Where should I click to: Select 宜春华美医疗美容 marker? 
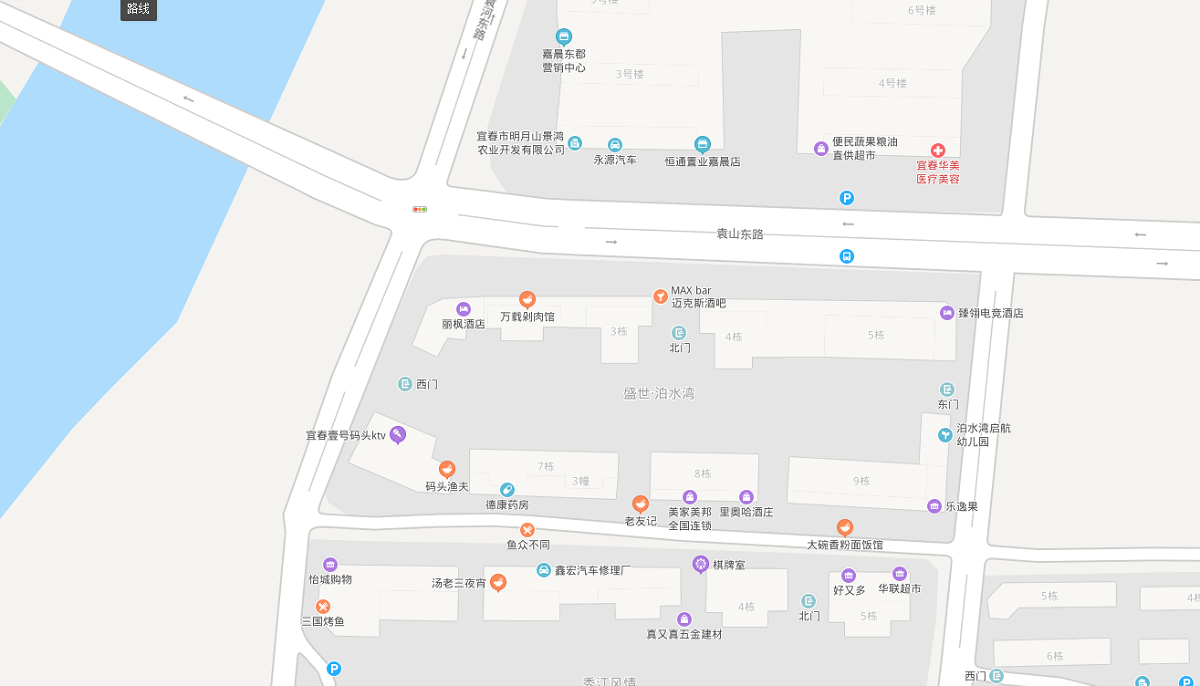[x=938, y=149]
